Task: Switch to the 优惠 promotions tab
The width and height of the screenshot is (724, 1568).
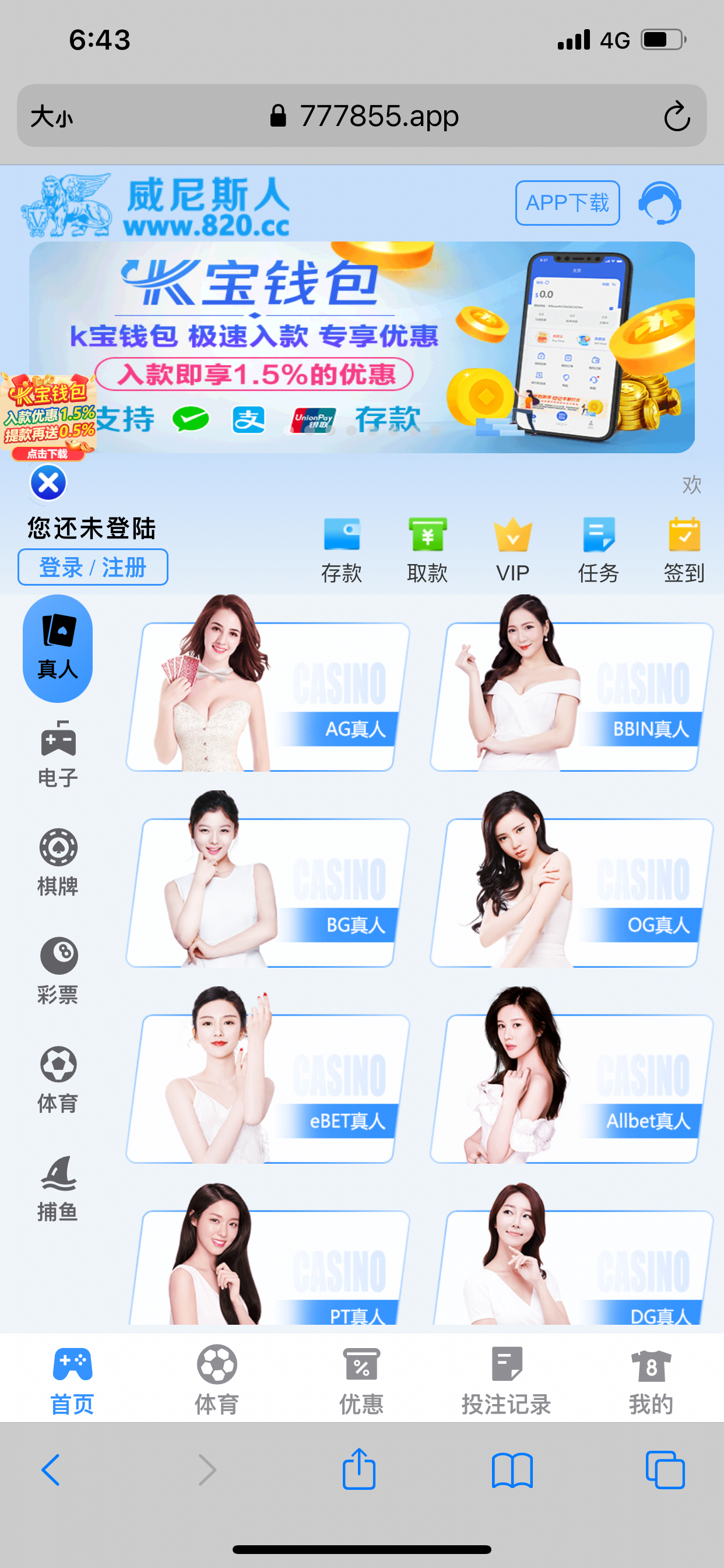Action: click(361, 1378)
